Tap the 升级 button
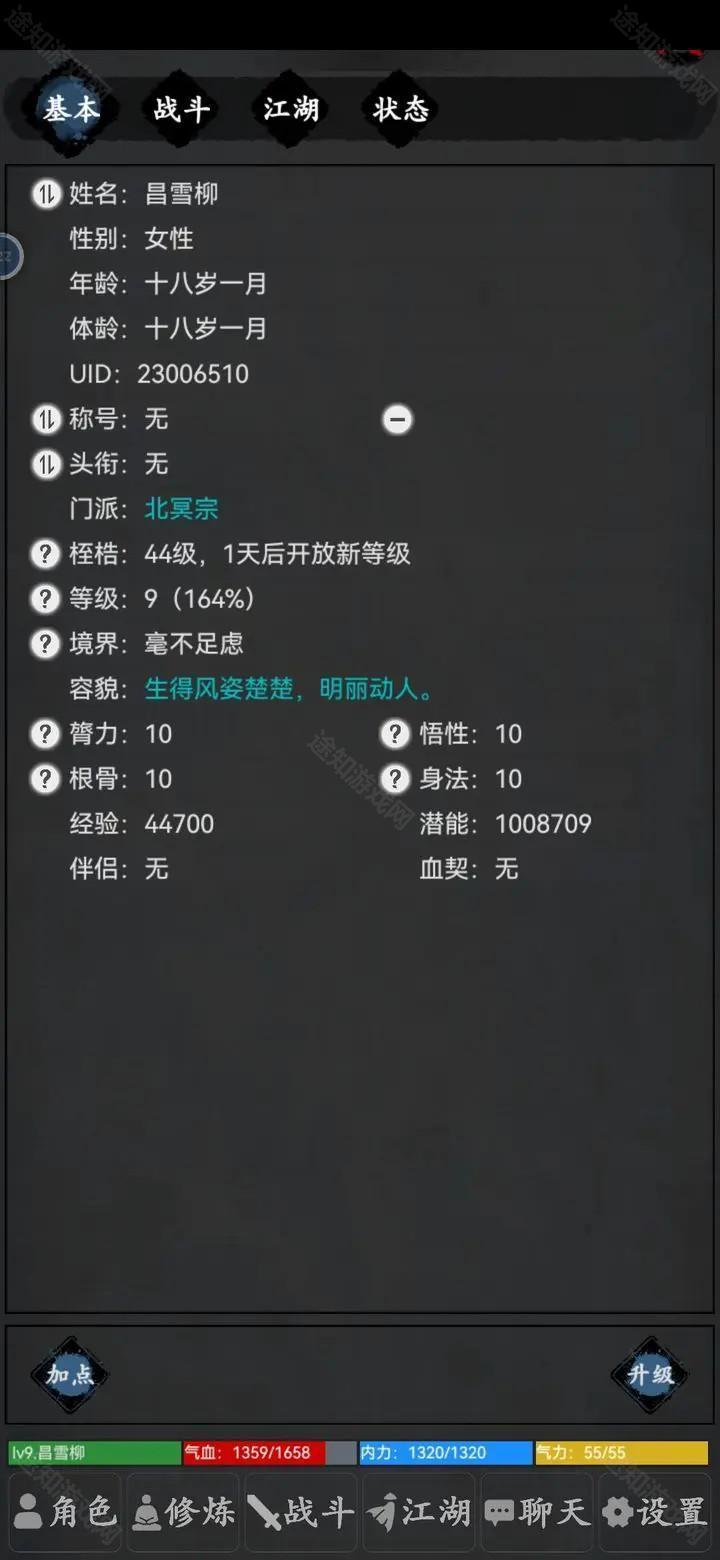720x1560 pixels. (x=650, y=1375)
